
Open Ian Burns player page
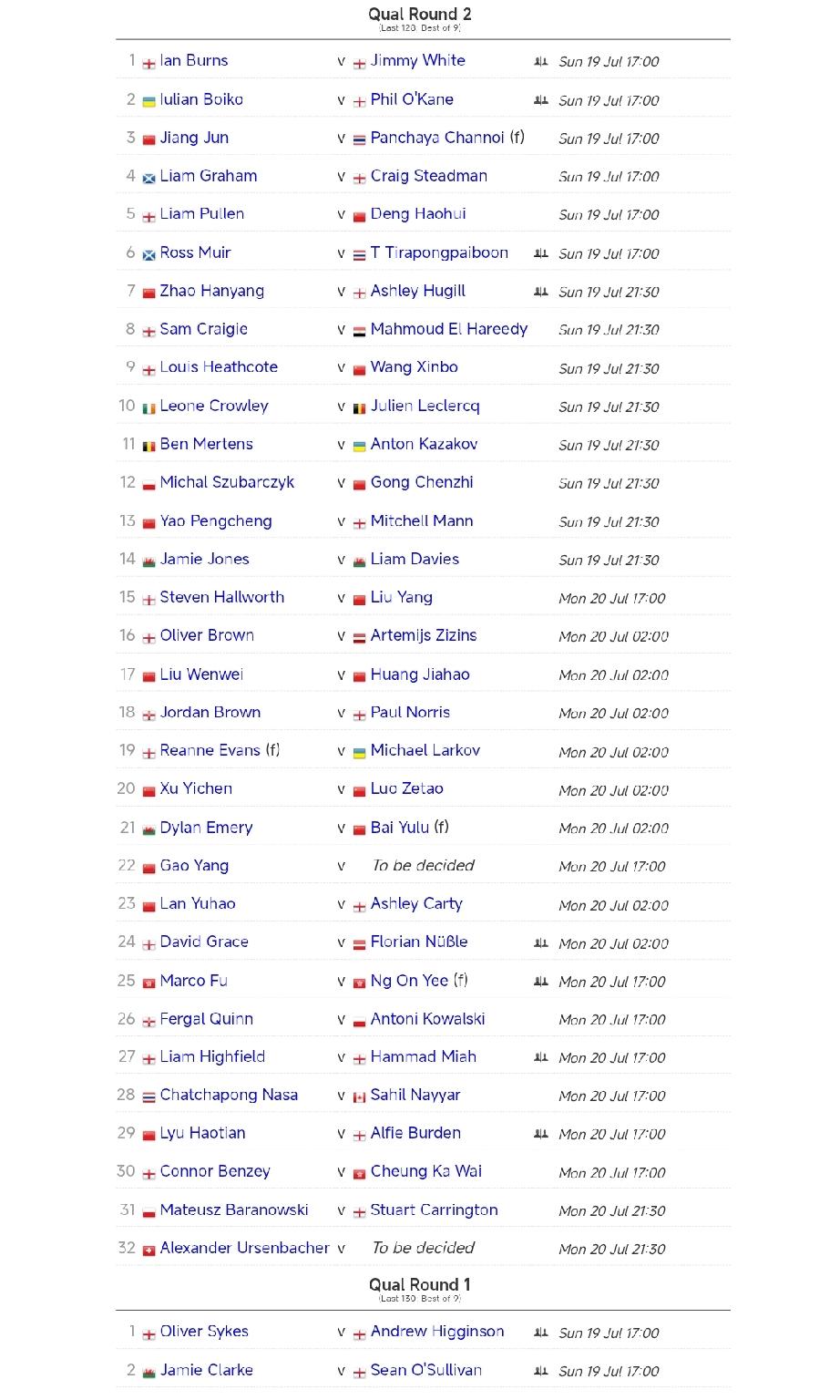click(x=193, y=61)
